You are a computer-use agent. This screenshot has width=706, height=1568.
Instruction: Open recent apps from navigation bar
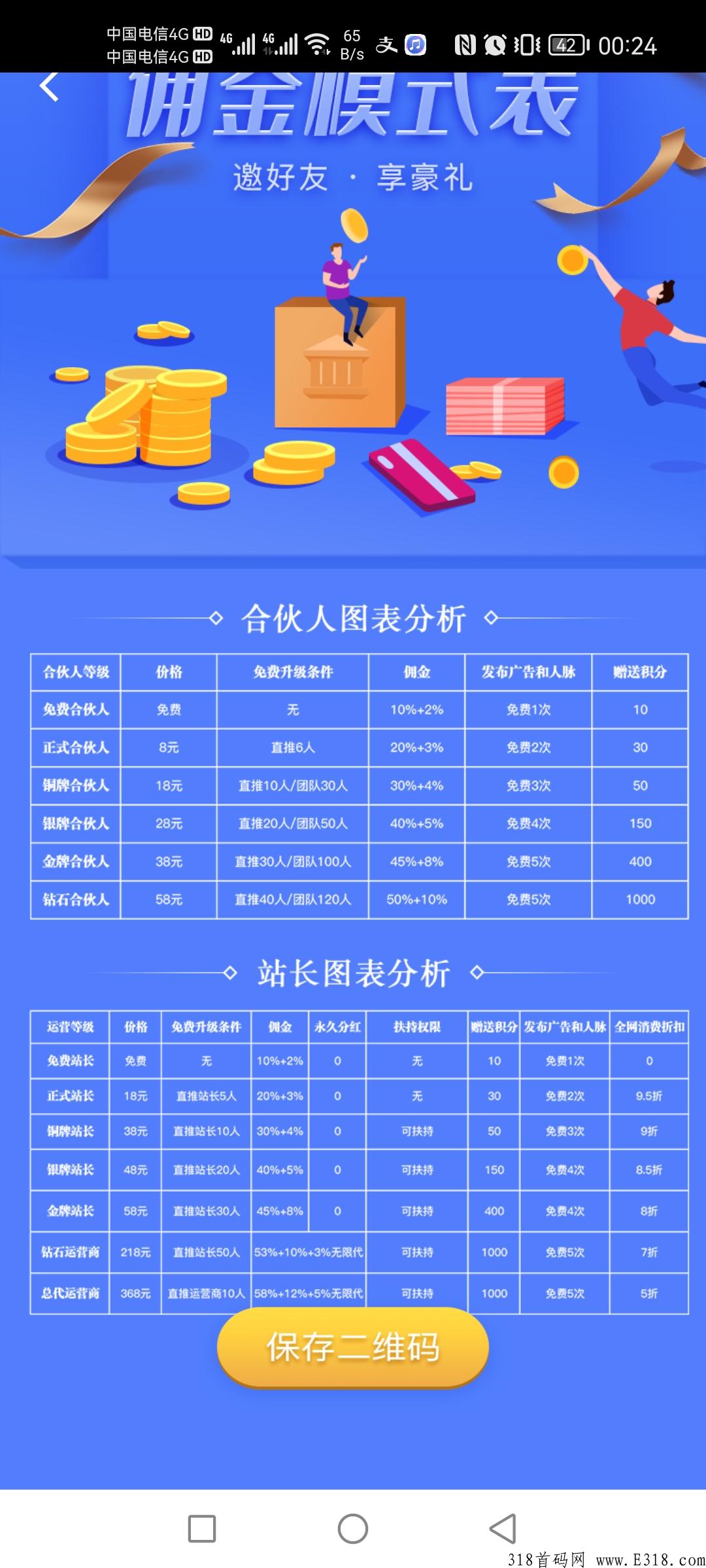click(202, 1529)
